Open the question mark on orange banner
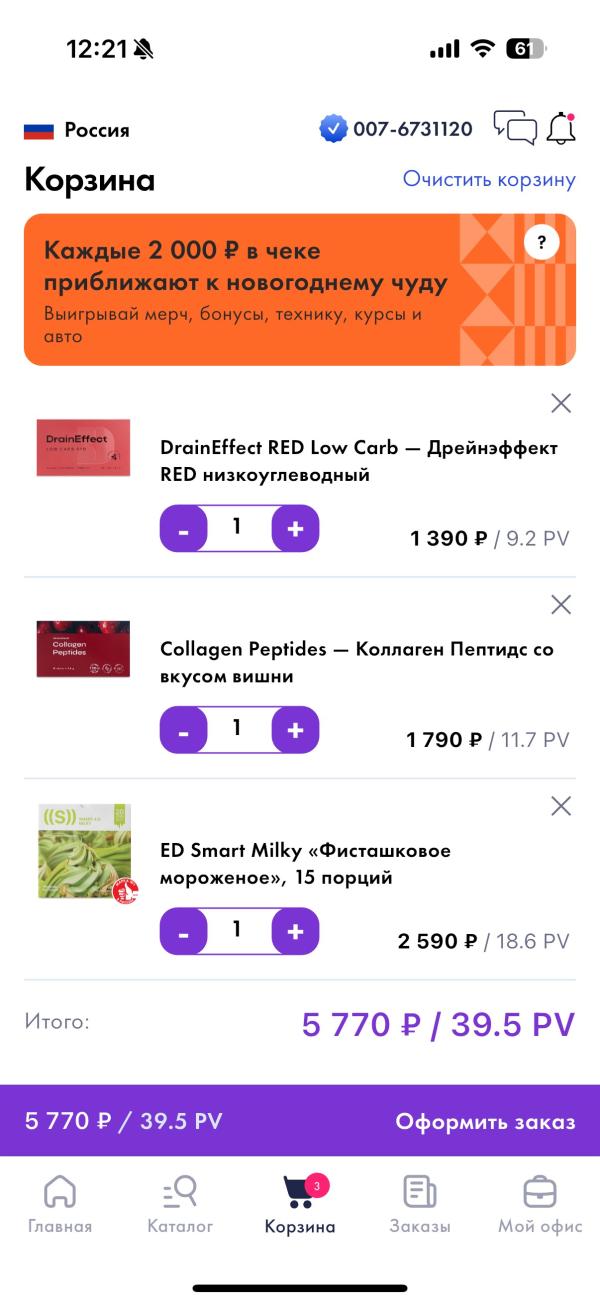Viewport: 600px width, 1303px height. point(541,242)
